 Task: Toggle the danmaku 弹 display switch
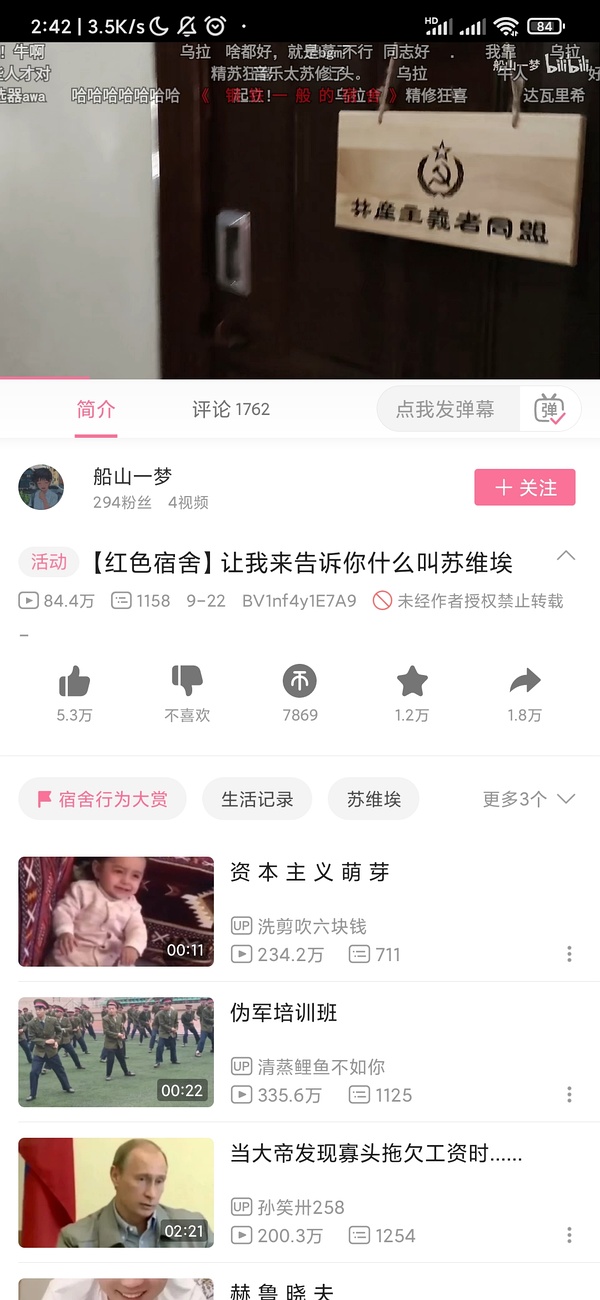coord(549,409)
